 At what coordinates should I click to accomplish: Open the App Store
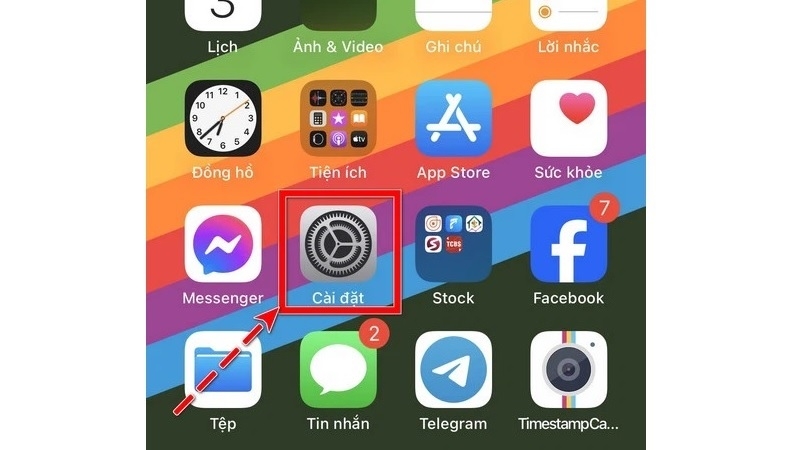pyautogui.click(x=453, y=119)
